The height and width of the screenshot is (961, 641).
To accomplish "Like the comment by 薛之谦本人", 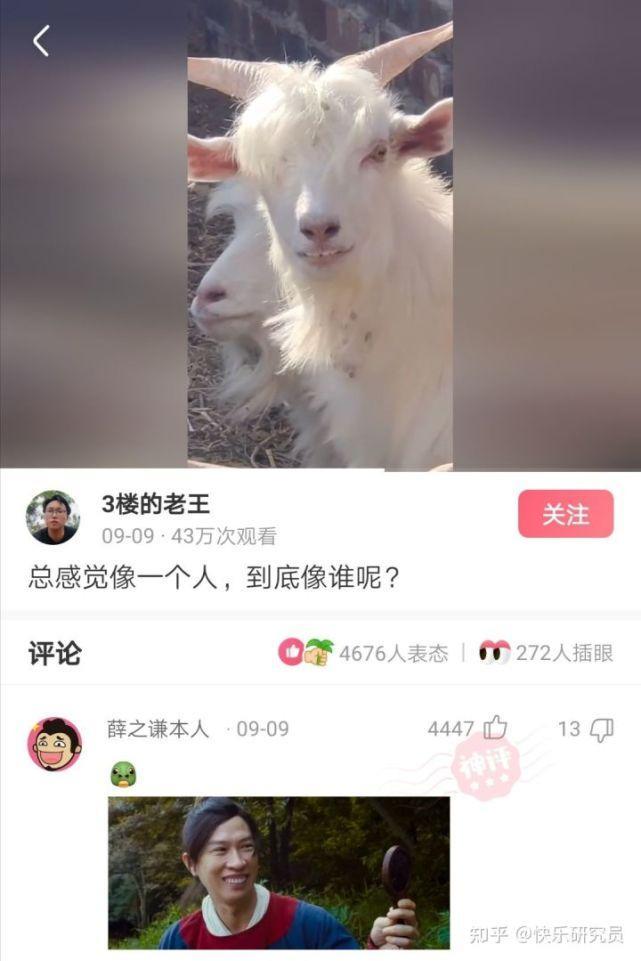I will pos(495,729).
